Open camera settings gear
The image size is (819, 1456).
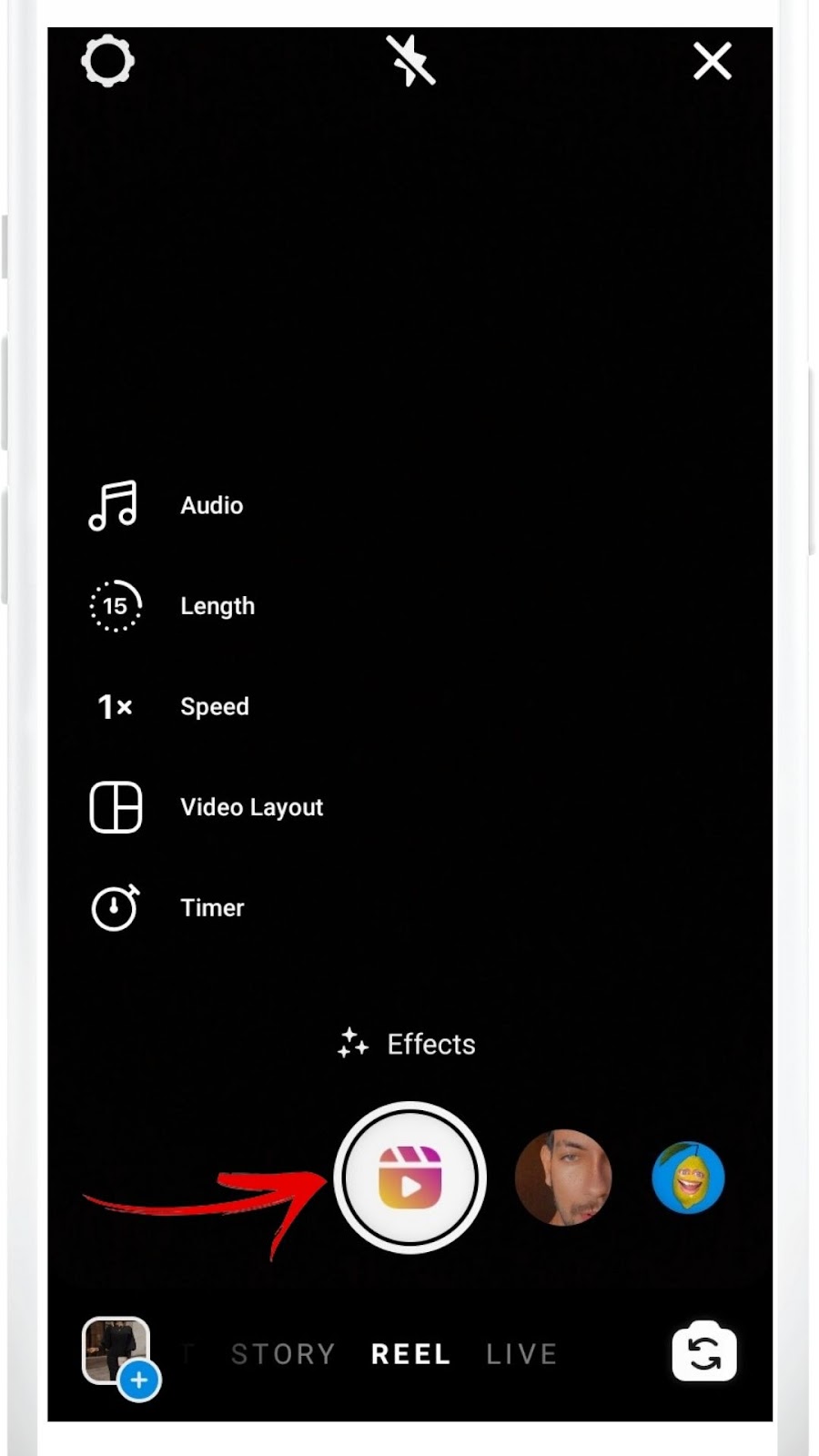pos(107,61)
